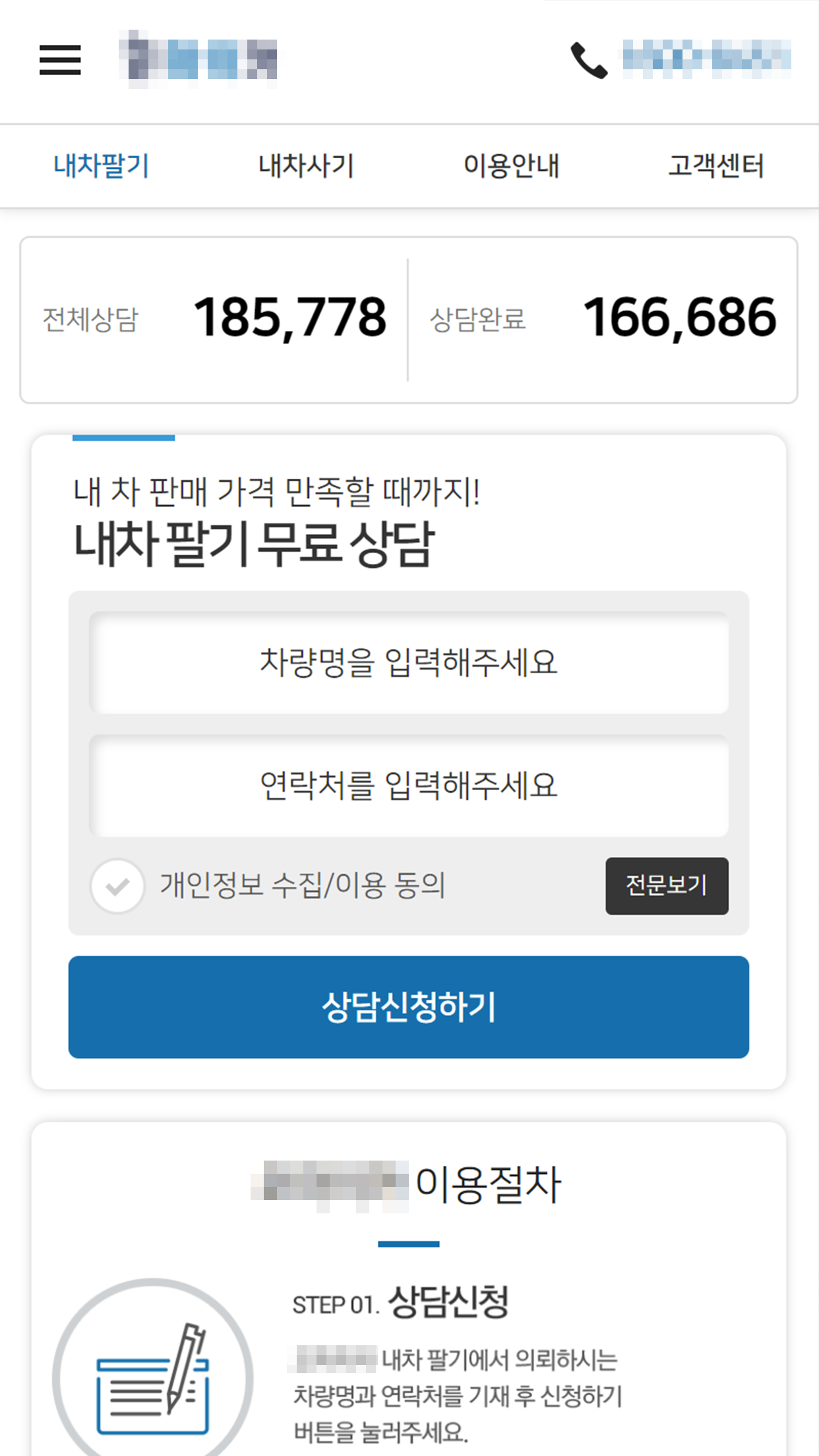Screen dimensions: 819x1456
Task: View full terms via 전문보기
Action: 667,886
